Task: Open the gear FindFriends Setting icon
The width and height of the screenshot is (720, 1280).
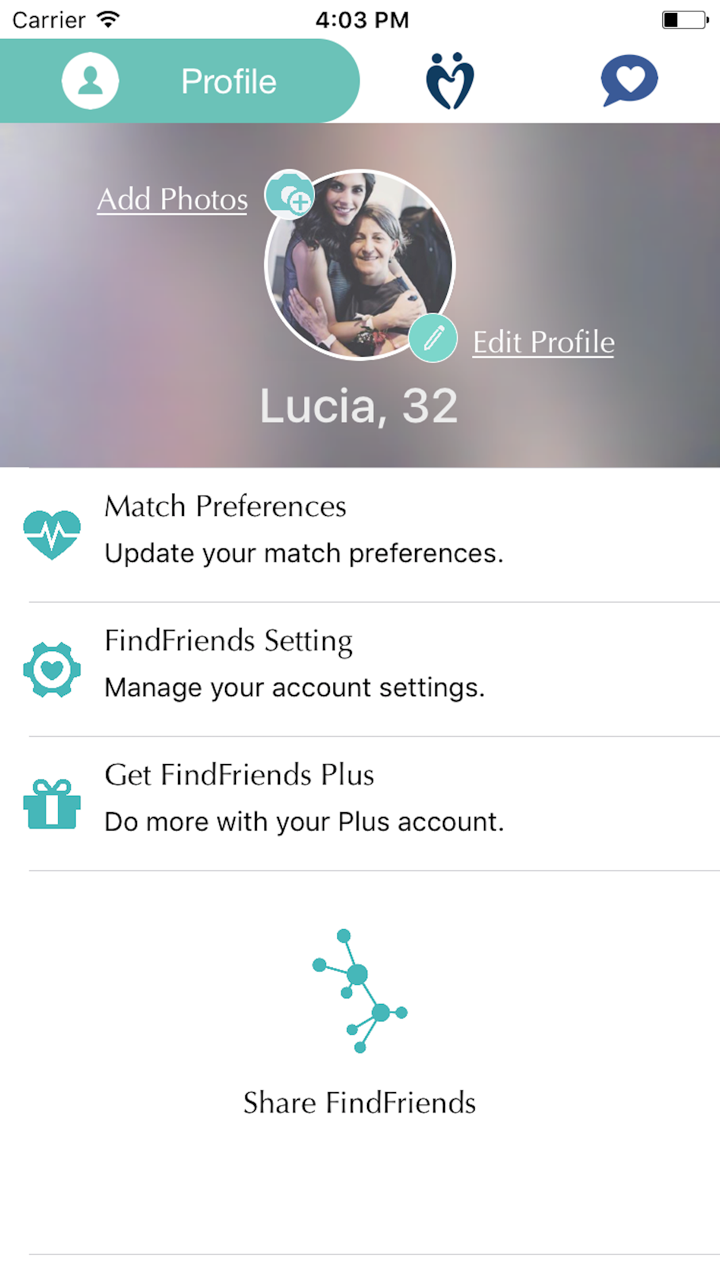Action: [51, 667]
